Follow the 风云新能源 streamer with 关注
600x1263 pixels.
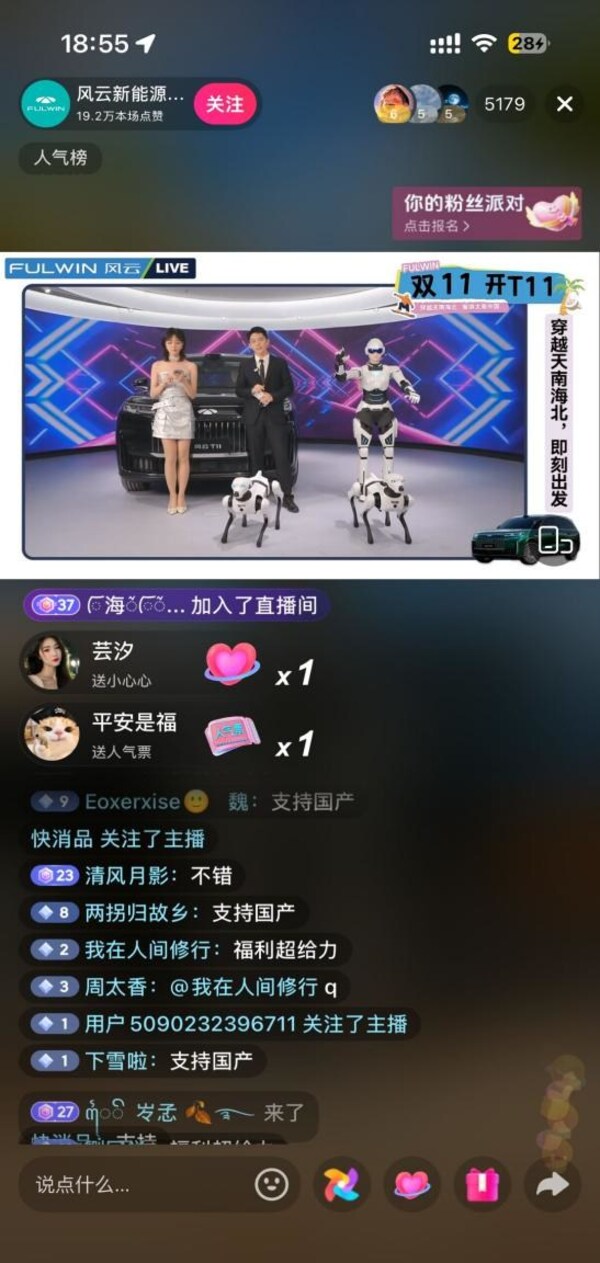point(225,104)
